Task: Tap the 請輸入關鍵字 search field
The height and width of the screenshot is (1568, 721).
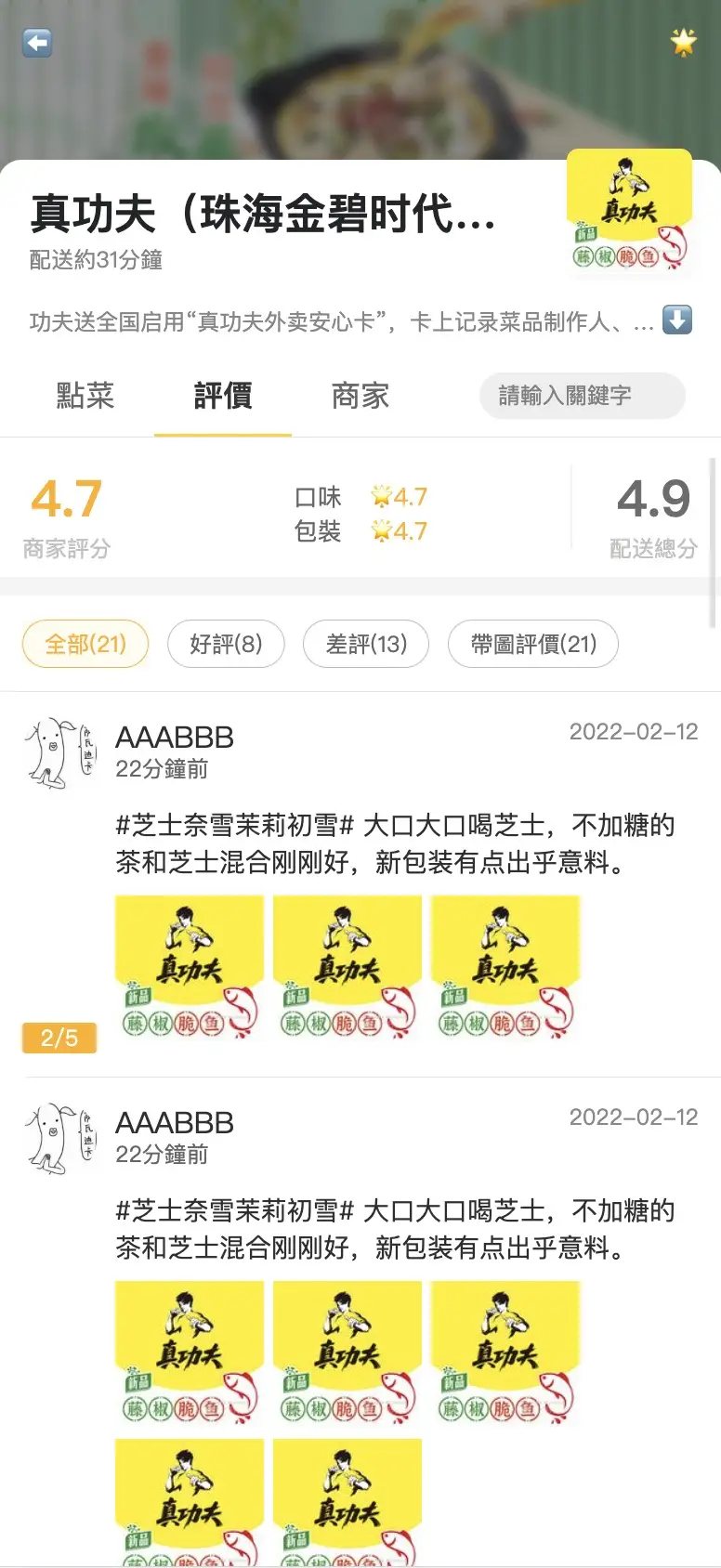Action: [582, 396]
